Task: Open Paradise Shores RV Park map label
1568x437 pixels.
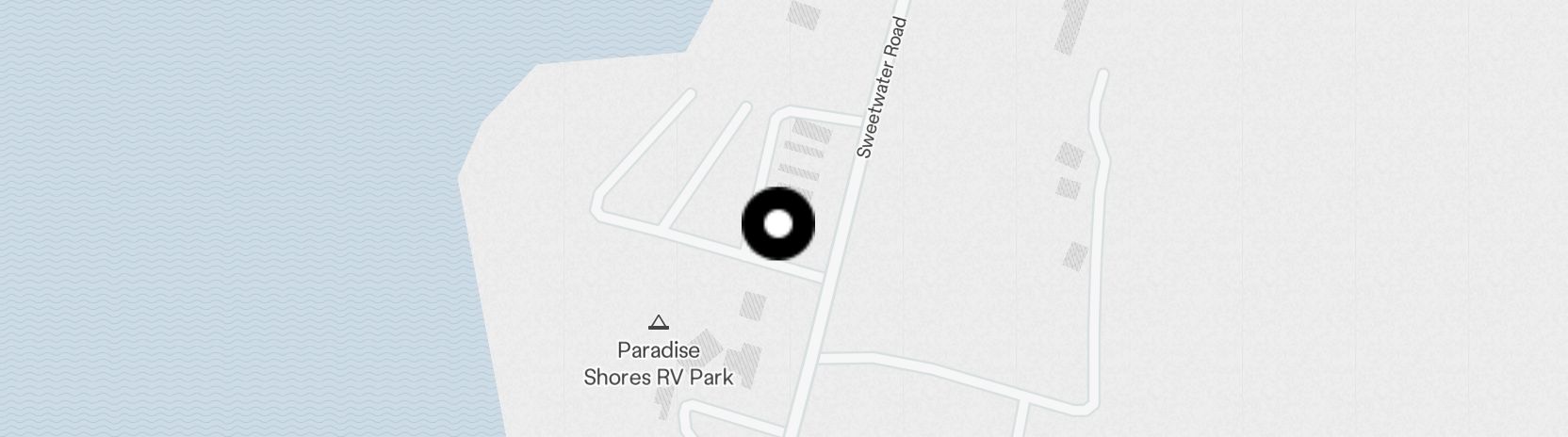Action: click(x=659, y=364)
